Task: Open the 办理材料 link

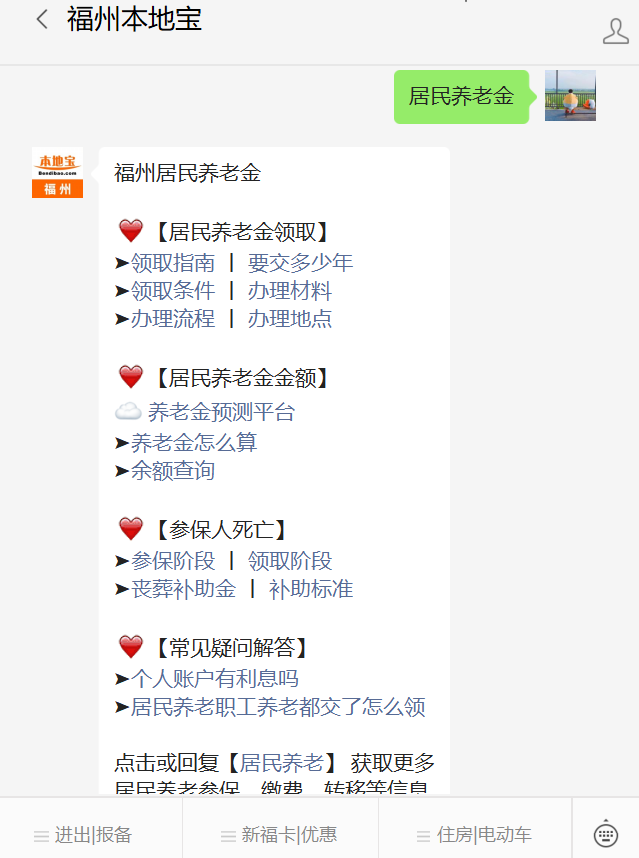Action: [289, 291]
